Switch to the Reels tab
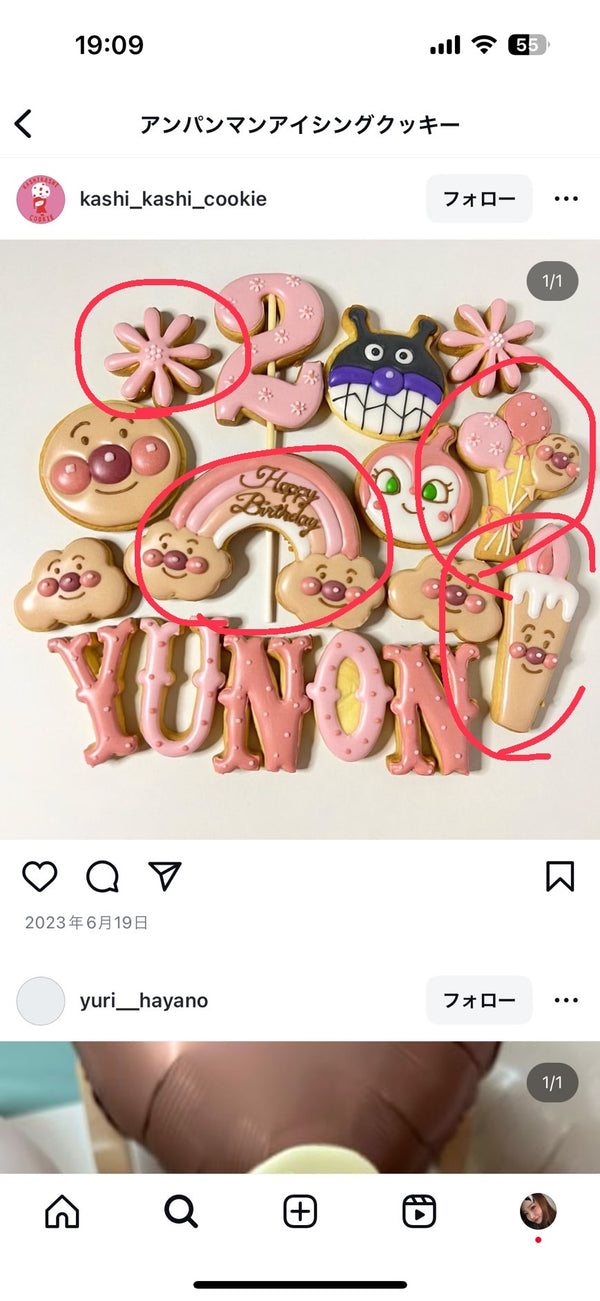 pos(419,1211)
